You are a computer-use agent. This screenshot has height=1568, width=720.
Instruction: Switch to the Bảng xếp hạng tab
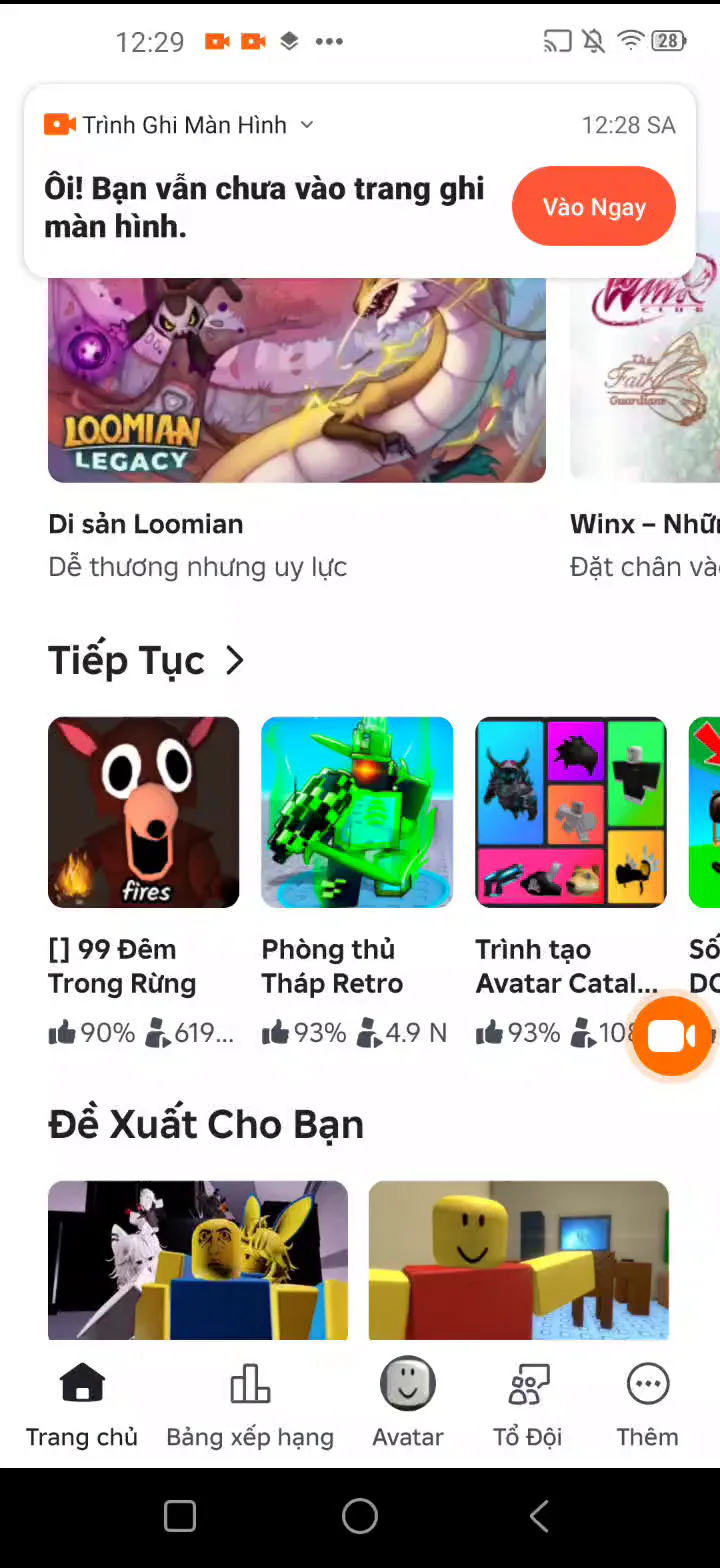pyautogui.click(x=250, y=1405)
